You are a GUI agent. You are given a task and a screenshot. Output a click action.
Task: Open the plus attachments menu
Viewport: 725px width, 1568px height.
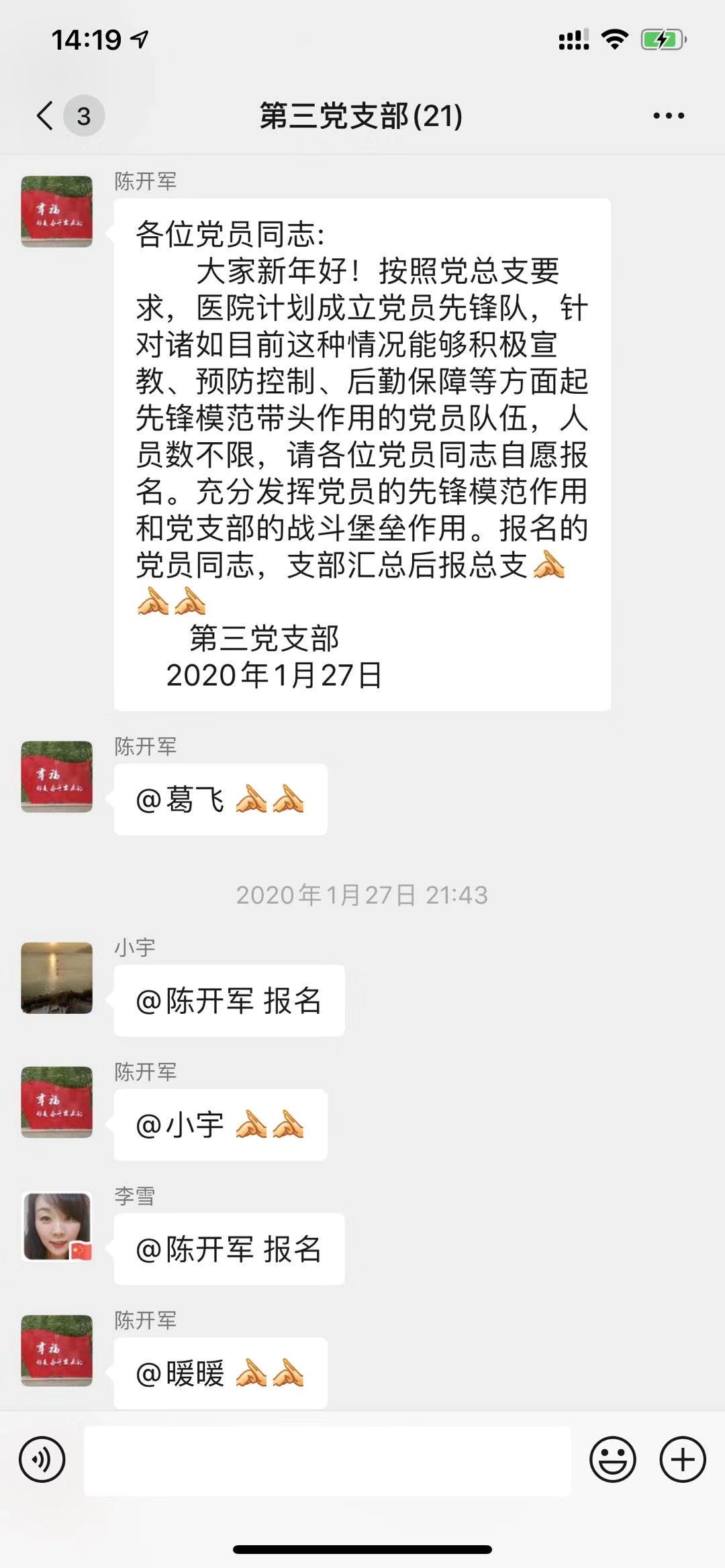(x=683, y=1459)
